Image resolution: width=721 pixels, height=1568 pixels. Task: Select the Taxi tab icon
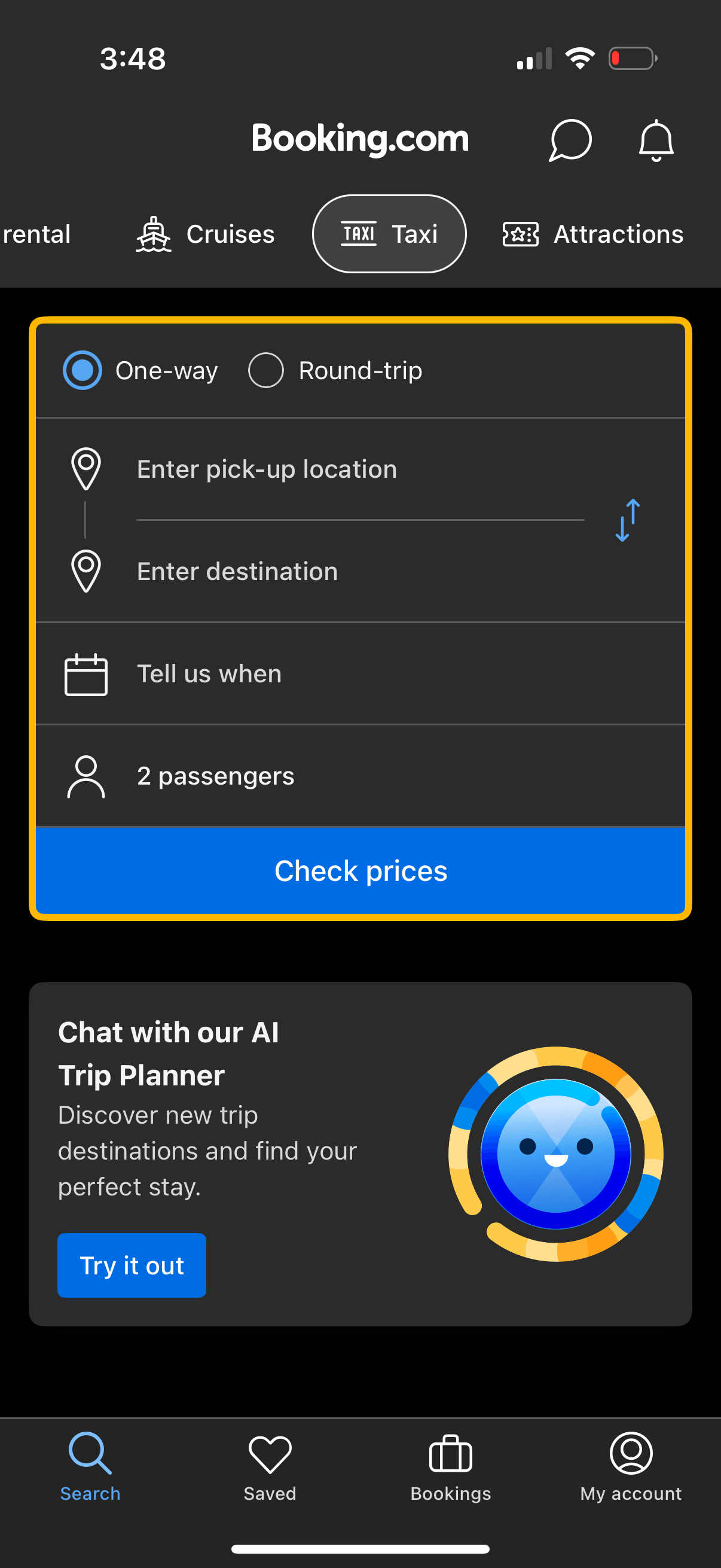[358, 233]
